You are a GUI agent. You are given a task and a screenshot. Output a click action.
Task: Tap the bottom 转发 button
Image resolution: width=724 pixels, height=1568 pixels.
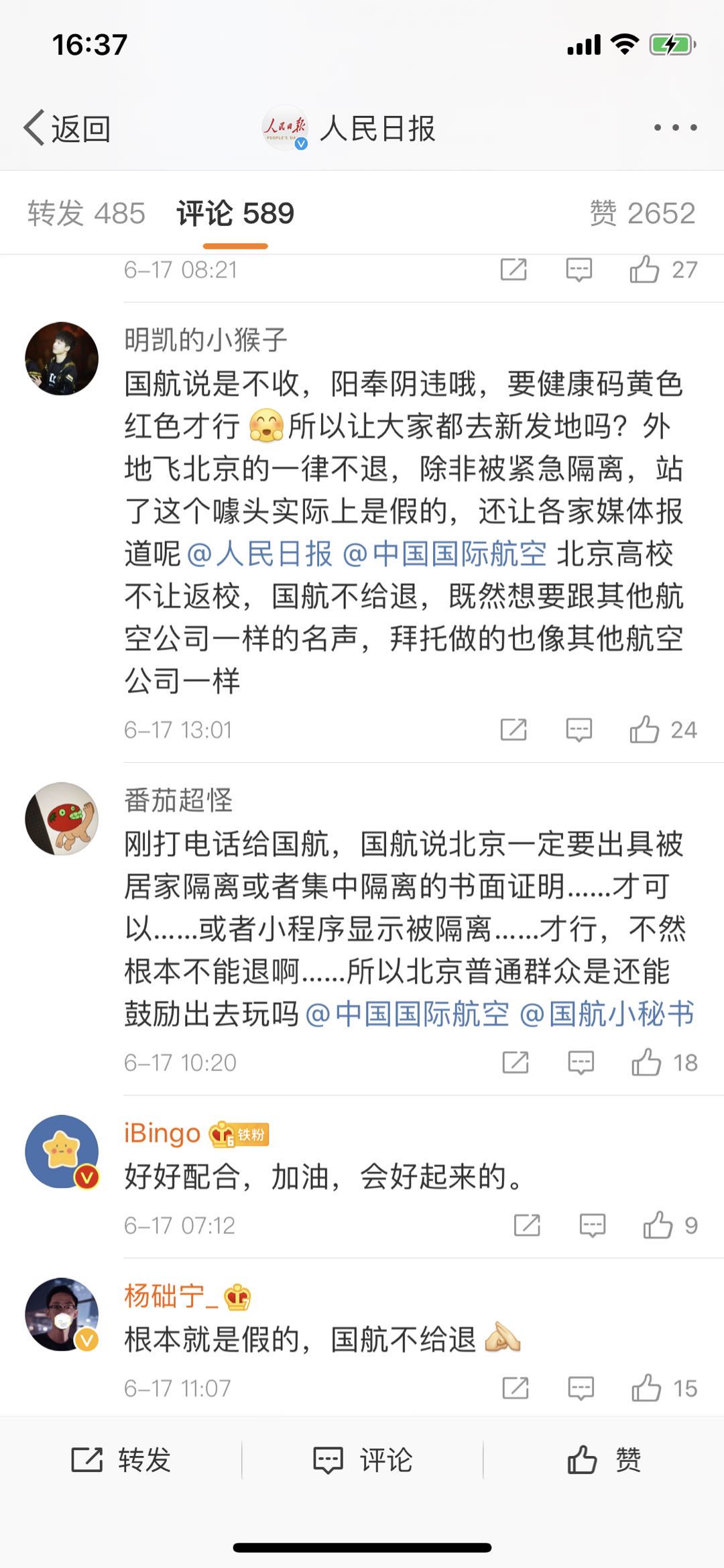point(121,1459)
